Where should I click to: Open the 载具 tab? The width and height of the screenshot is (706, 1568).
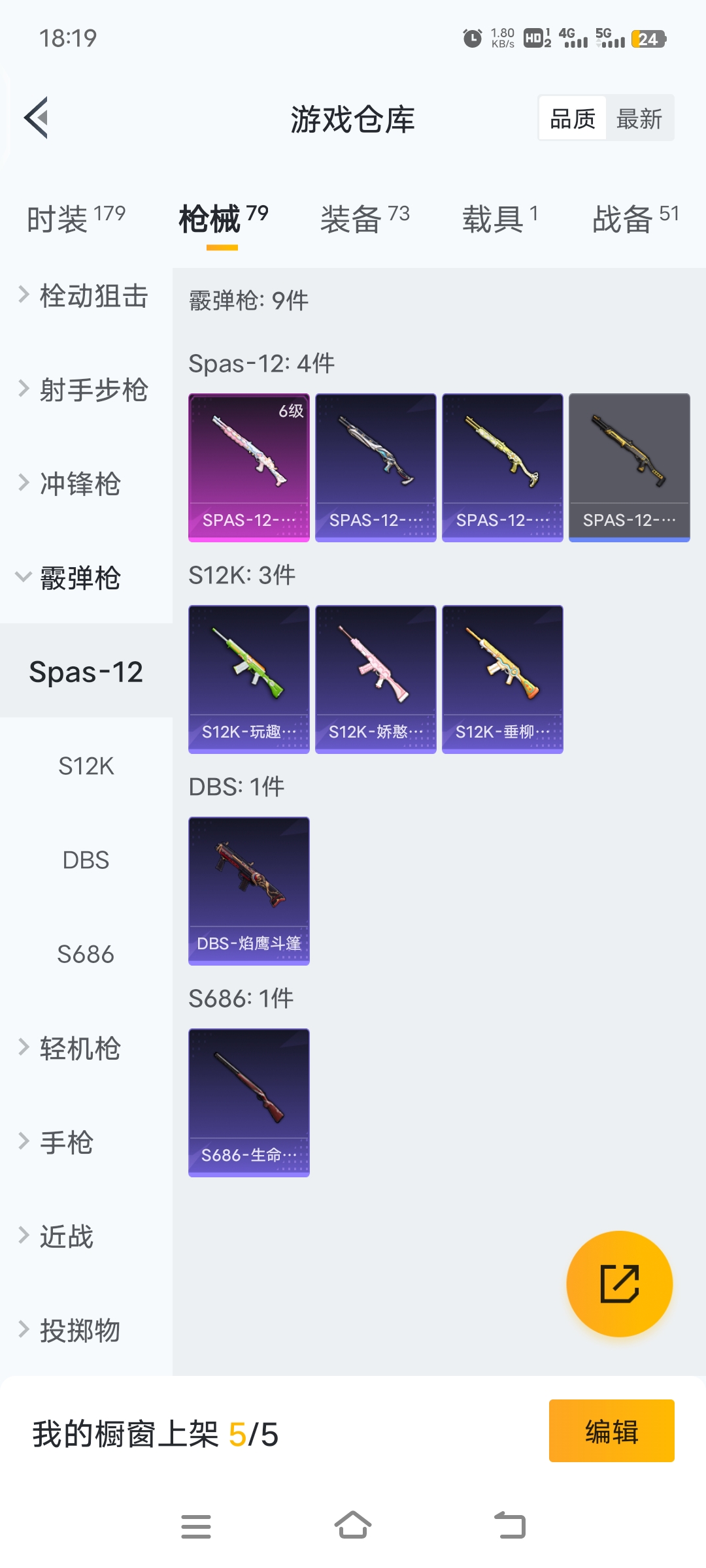click(500, 218)
